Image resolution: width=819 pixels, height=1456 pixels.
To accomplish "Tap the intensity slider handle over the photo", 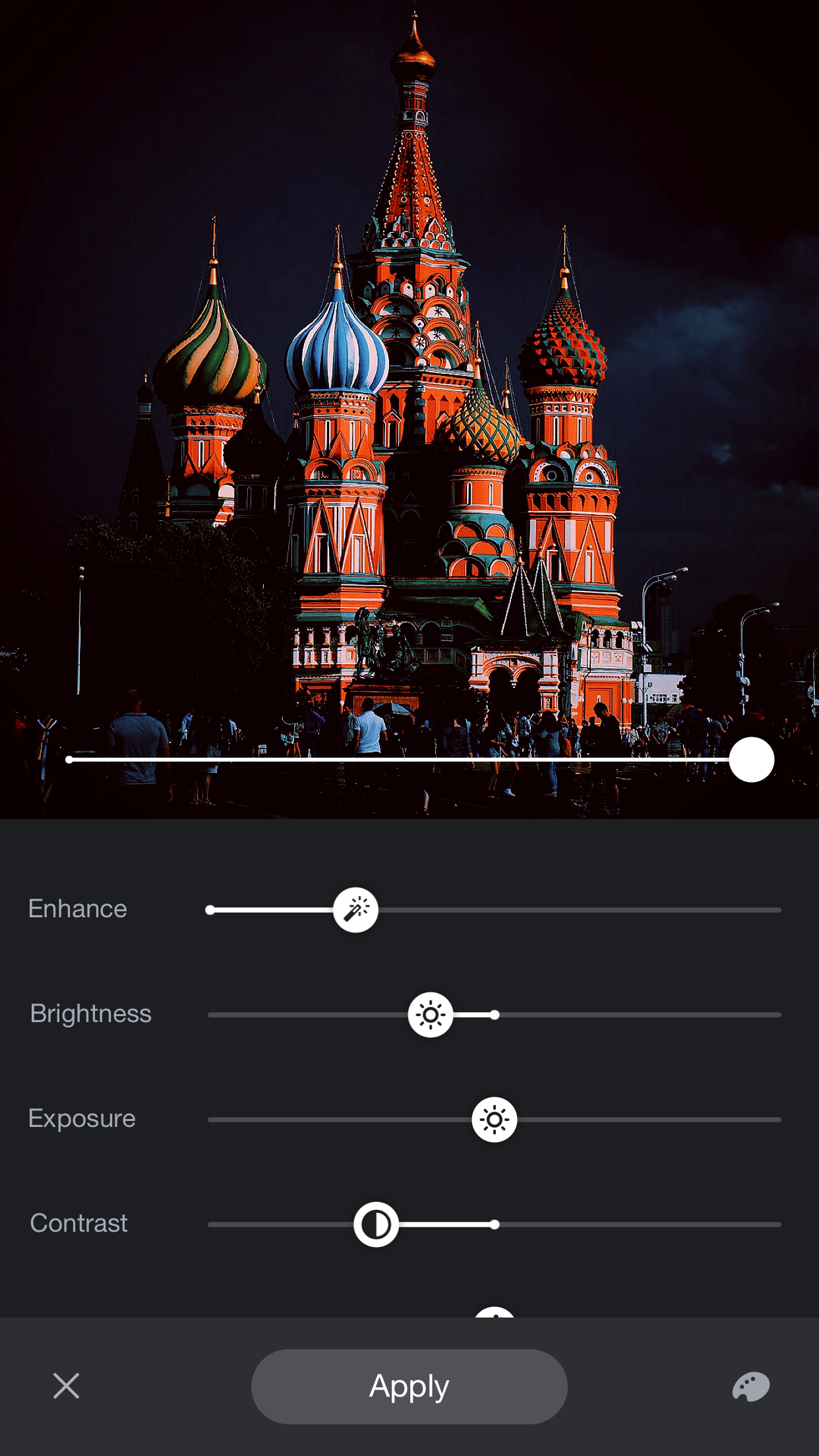I will coord(751,760).
